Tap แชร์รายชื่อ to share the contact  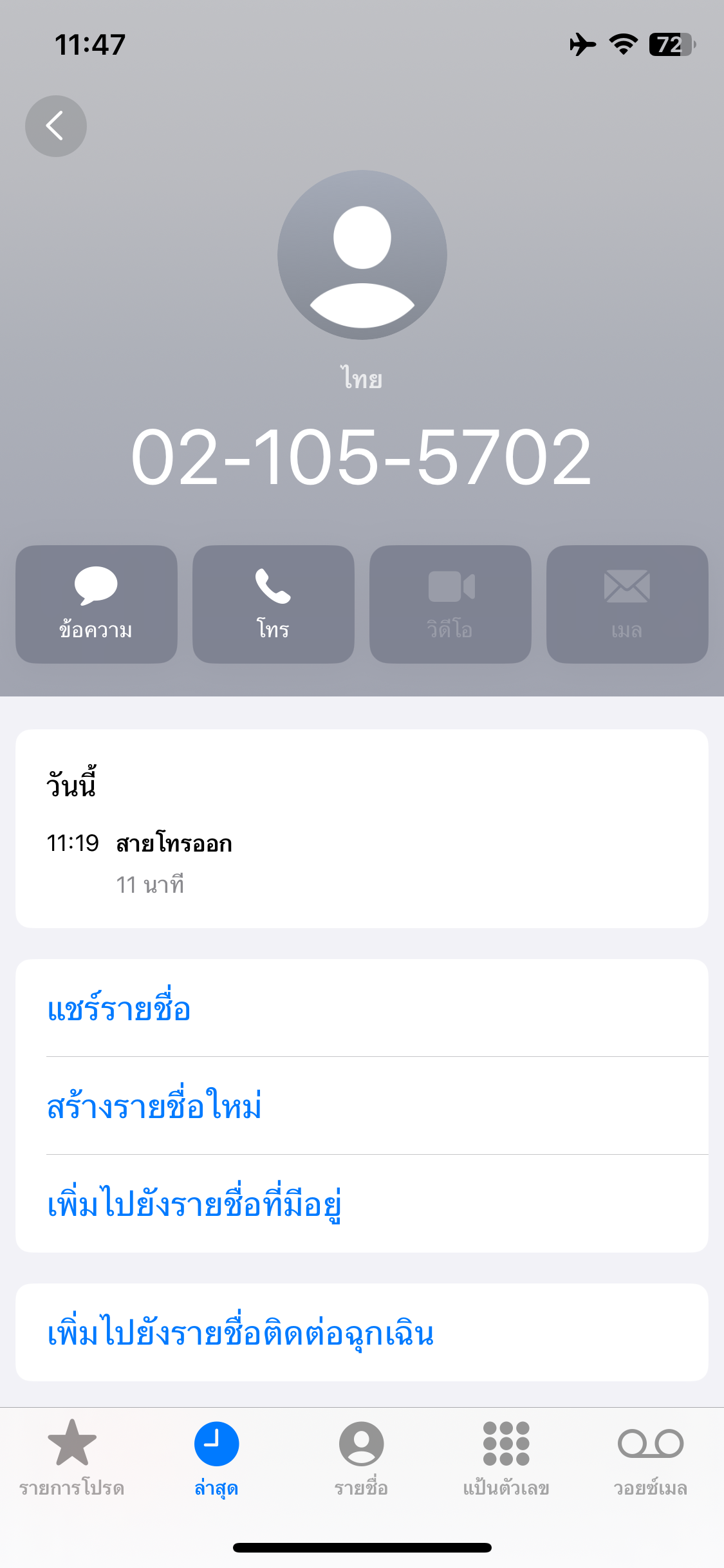click(362, 1008)
